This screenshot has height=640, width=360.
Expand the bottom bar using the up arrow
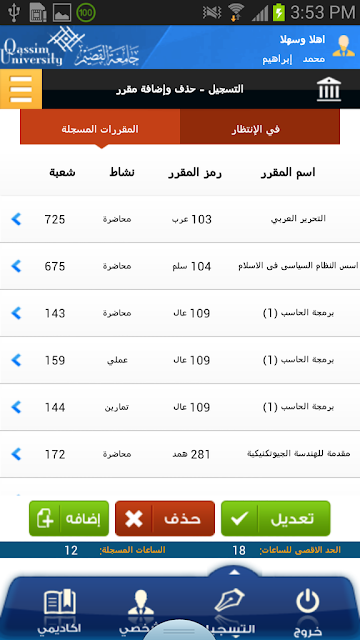click(x=234, y=572)
